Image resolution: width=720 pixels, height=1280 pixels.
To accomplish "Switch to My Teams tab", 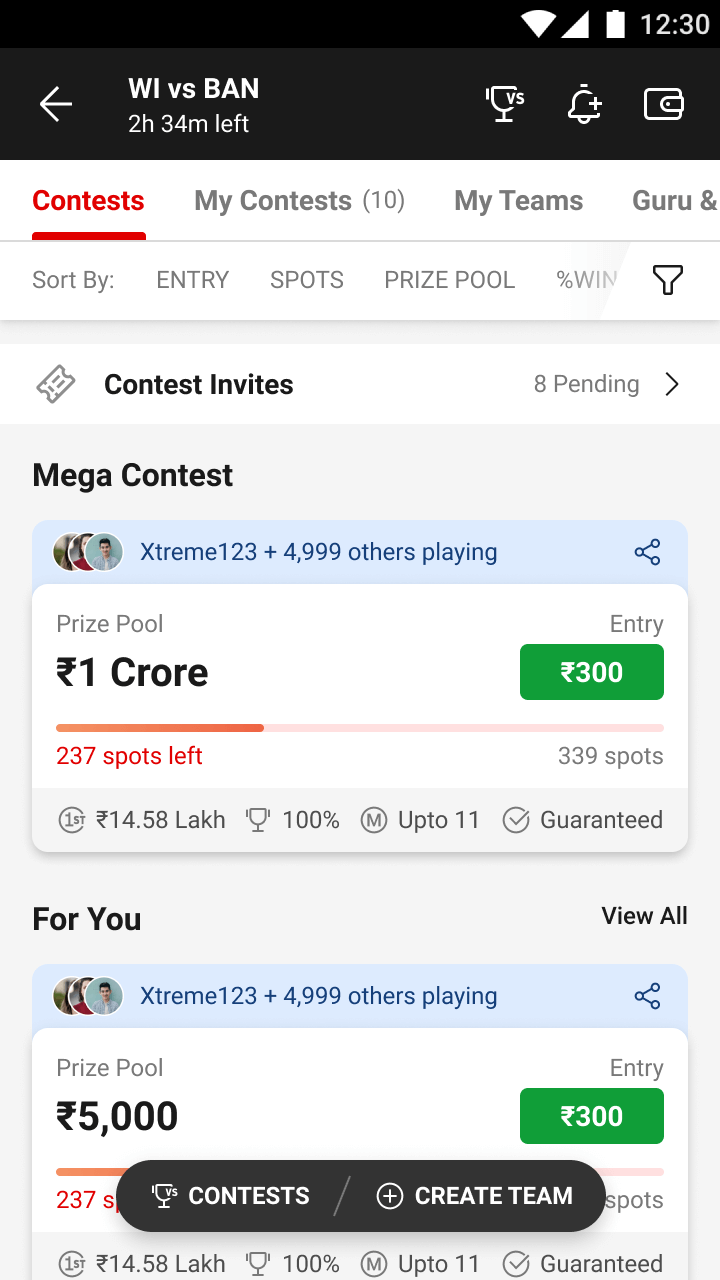I will pyautogui.click(x=518, y=201).
